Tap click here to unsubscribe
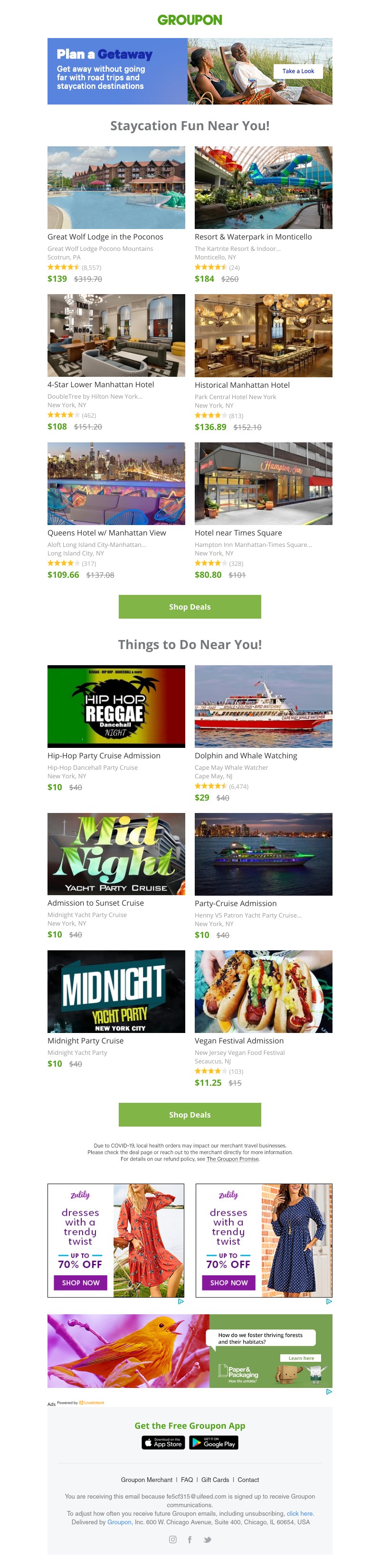 click(300, 1513)
